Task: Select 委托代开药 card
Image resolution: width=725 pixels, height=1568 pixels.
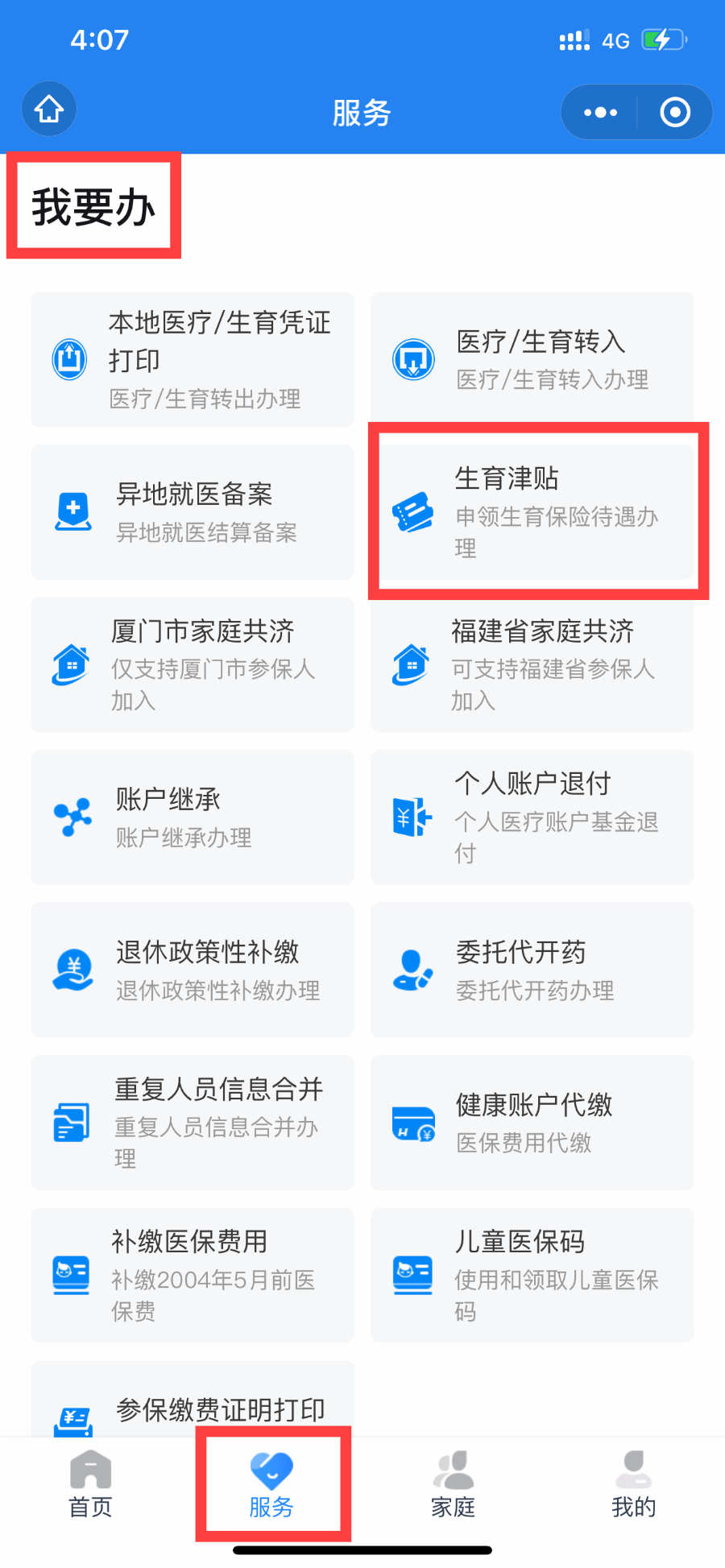Action: (532, 970)
